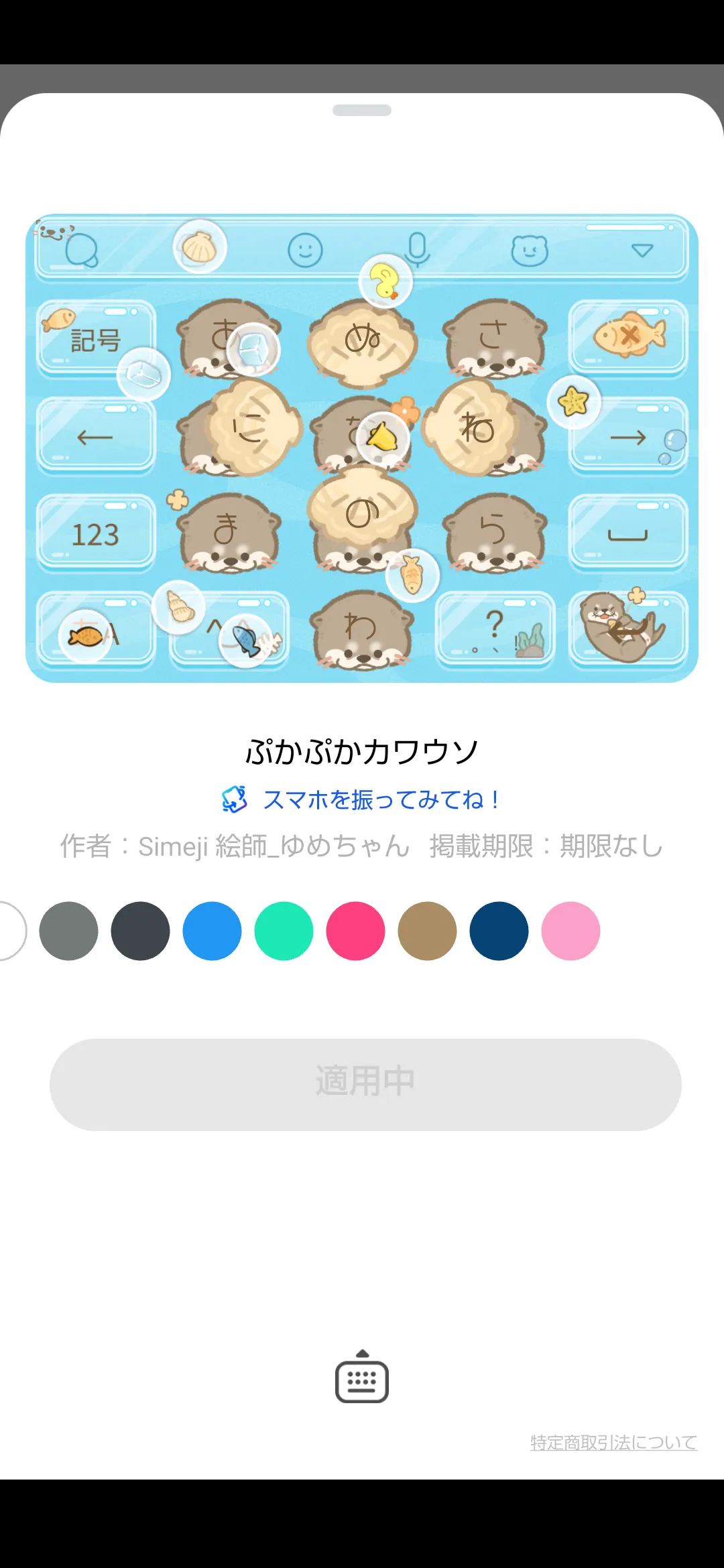Tap the sheet drag handle
Viewport: 724px width, 1568px height.
[x=362, y=111]
